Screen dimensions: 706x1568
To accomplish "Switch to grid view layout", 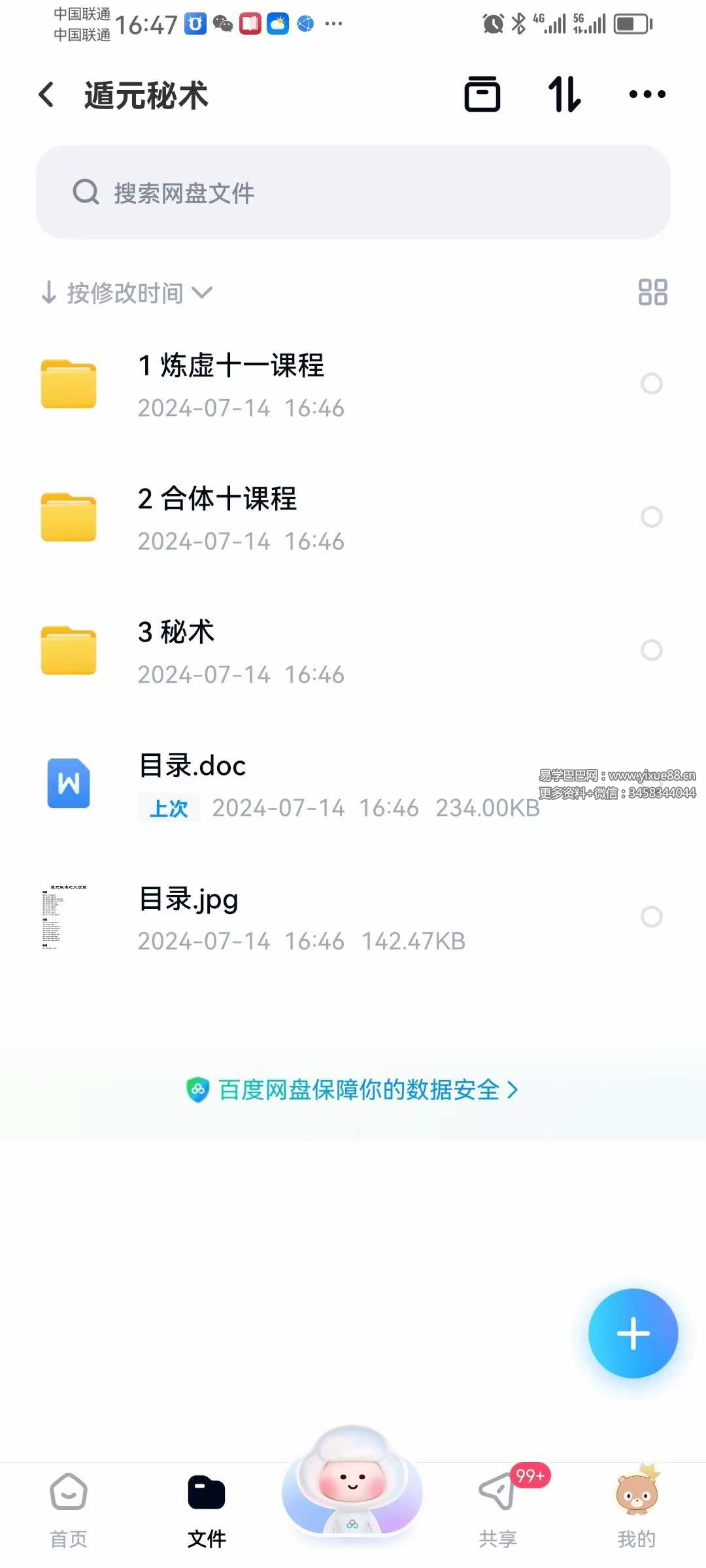I will tap(652, 292).
